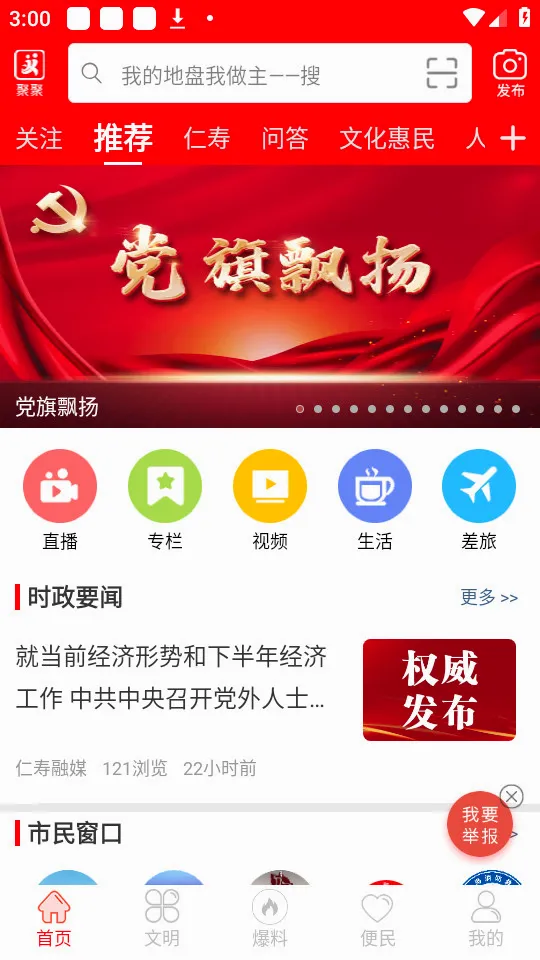Tap the 我要举报 floating button
This screenshot has height=960, width=540.
479,824
